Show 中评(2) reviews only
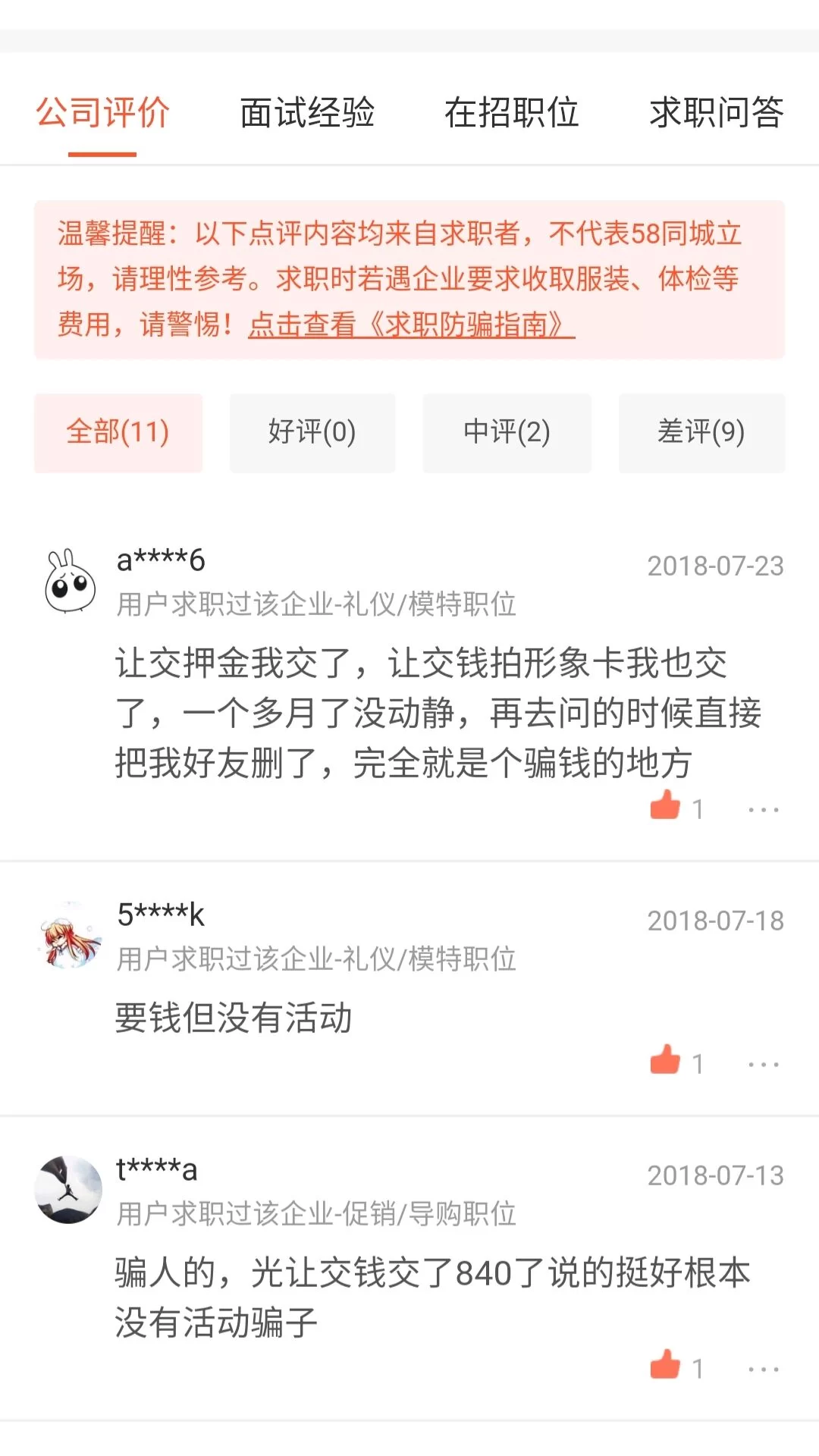The height and width of the screenshot is (1456, 819). tap(507, 432)
